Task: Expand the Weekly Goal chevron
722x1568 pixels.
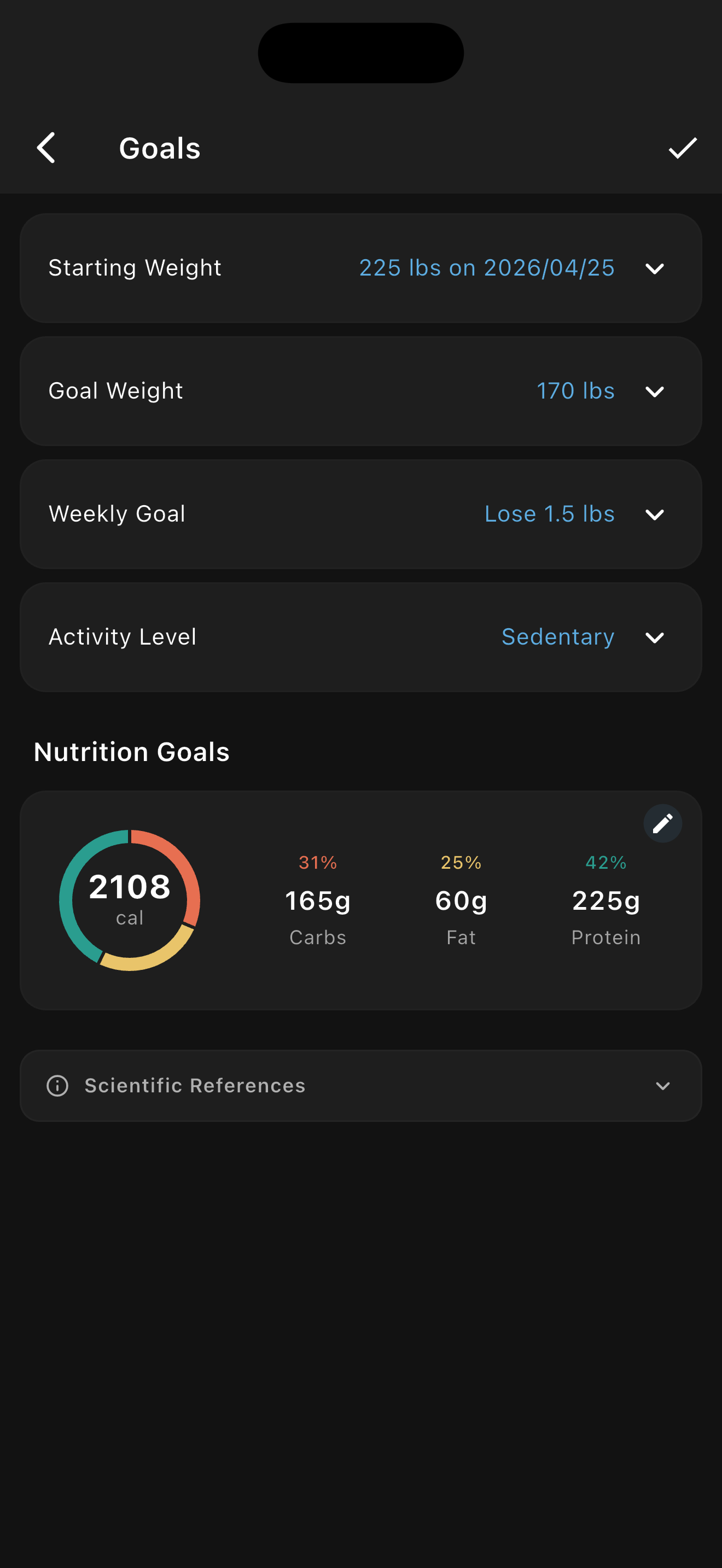Action: pyautogui.click(x=656, y=514)
